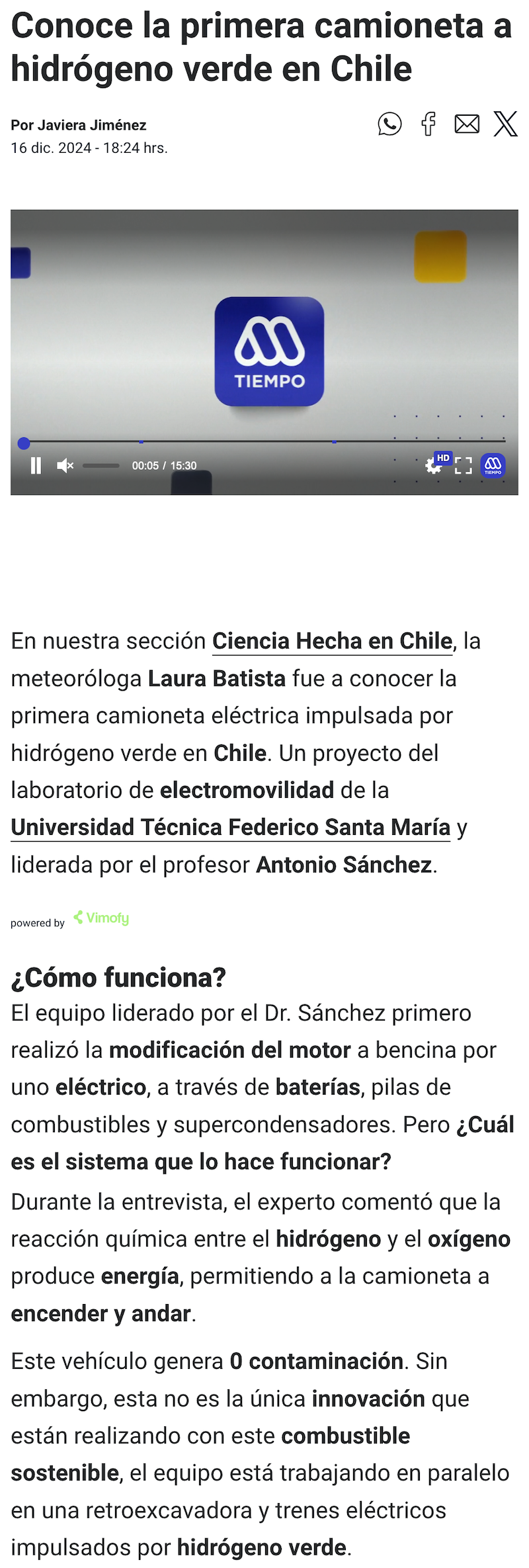Open the Ciencia Hecha en Chile link

[x=332, y=641]
